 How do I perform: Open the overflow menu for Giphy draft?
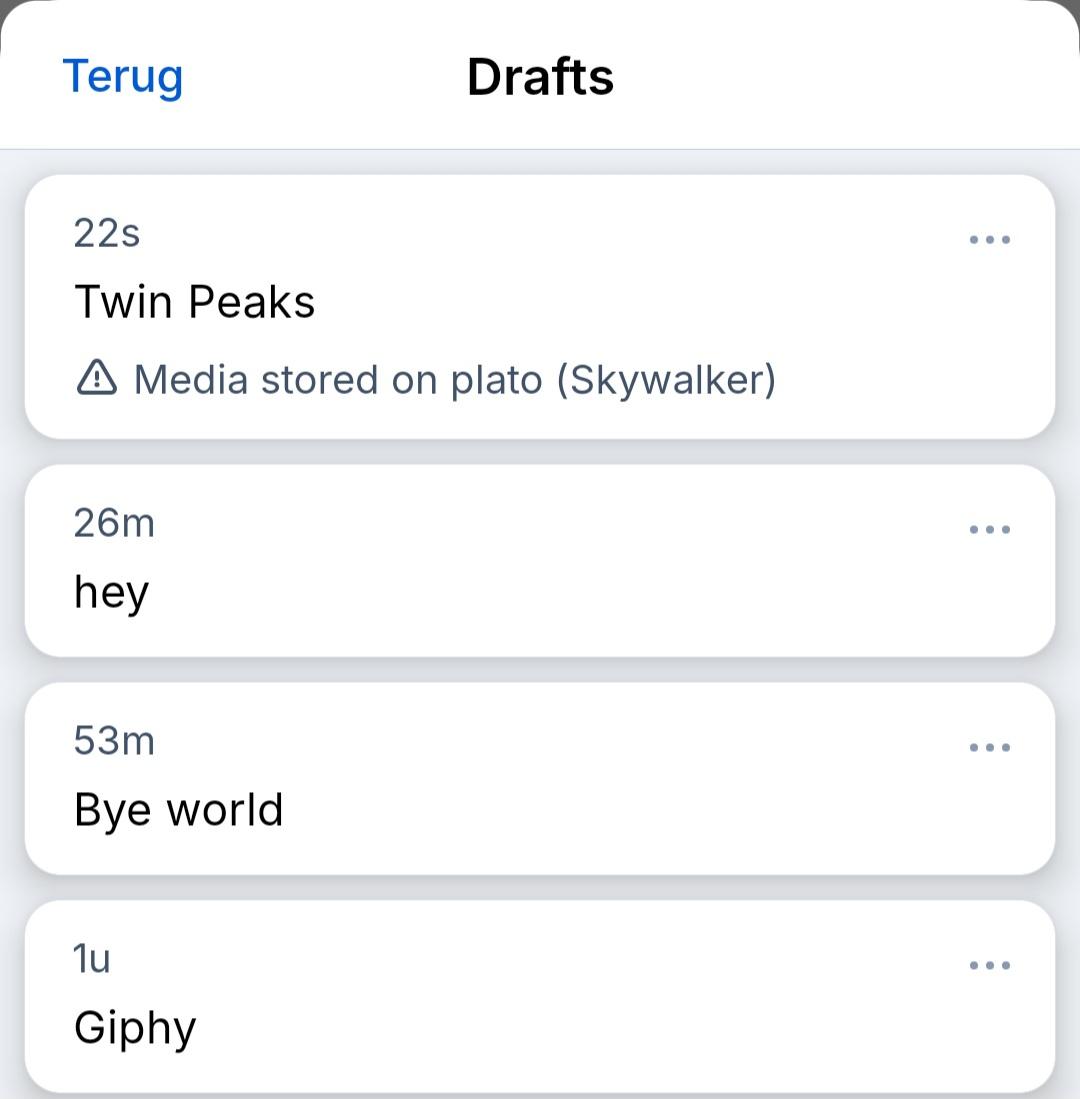(x=990, y=966)
